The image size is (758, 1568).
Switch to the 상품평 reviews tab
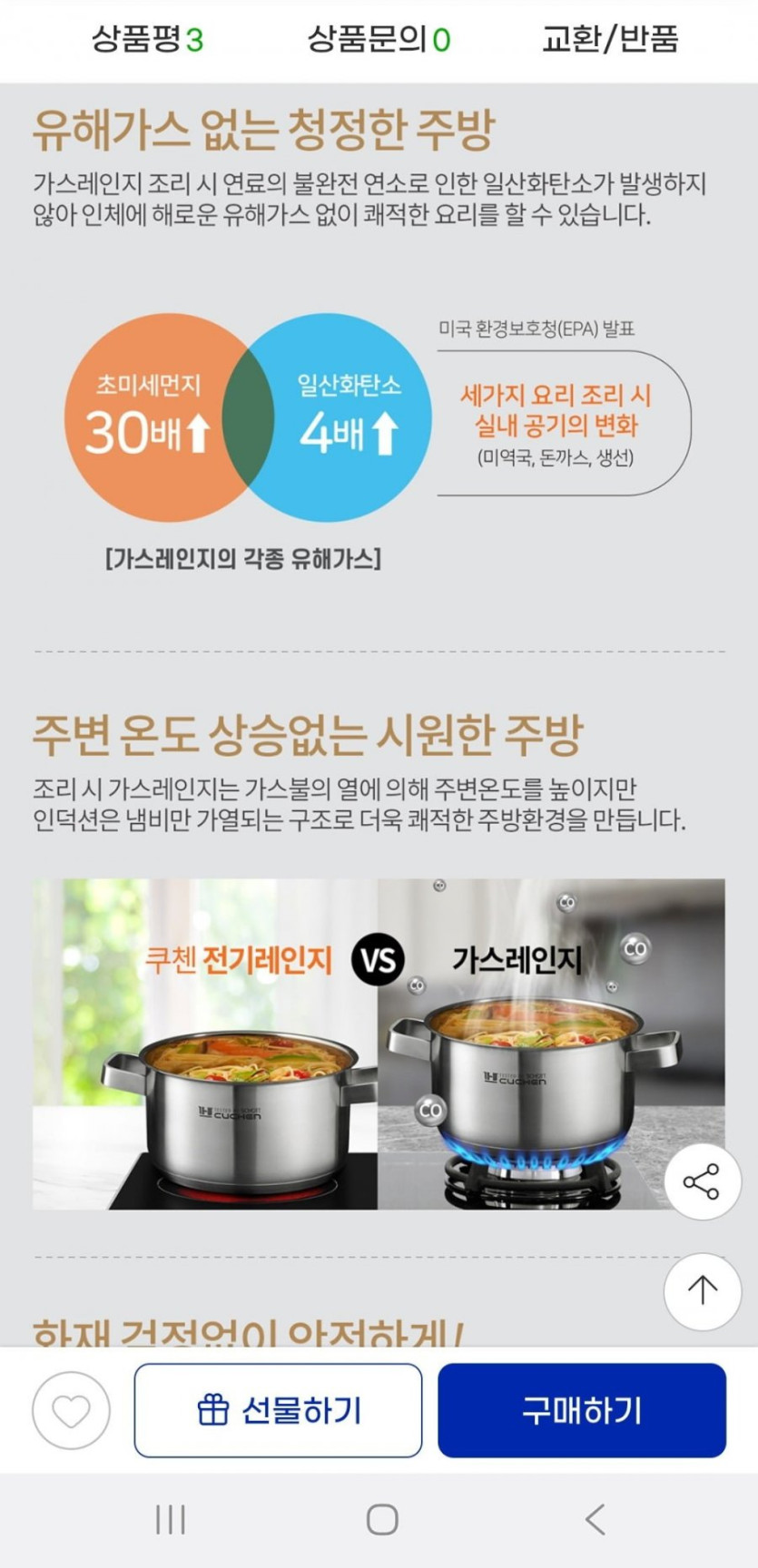pos(147,39)
